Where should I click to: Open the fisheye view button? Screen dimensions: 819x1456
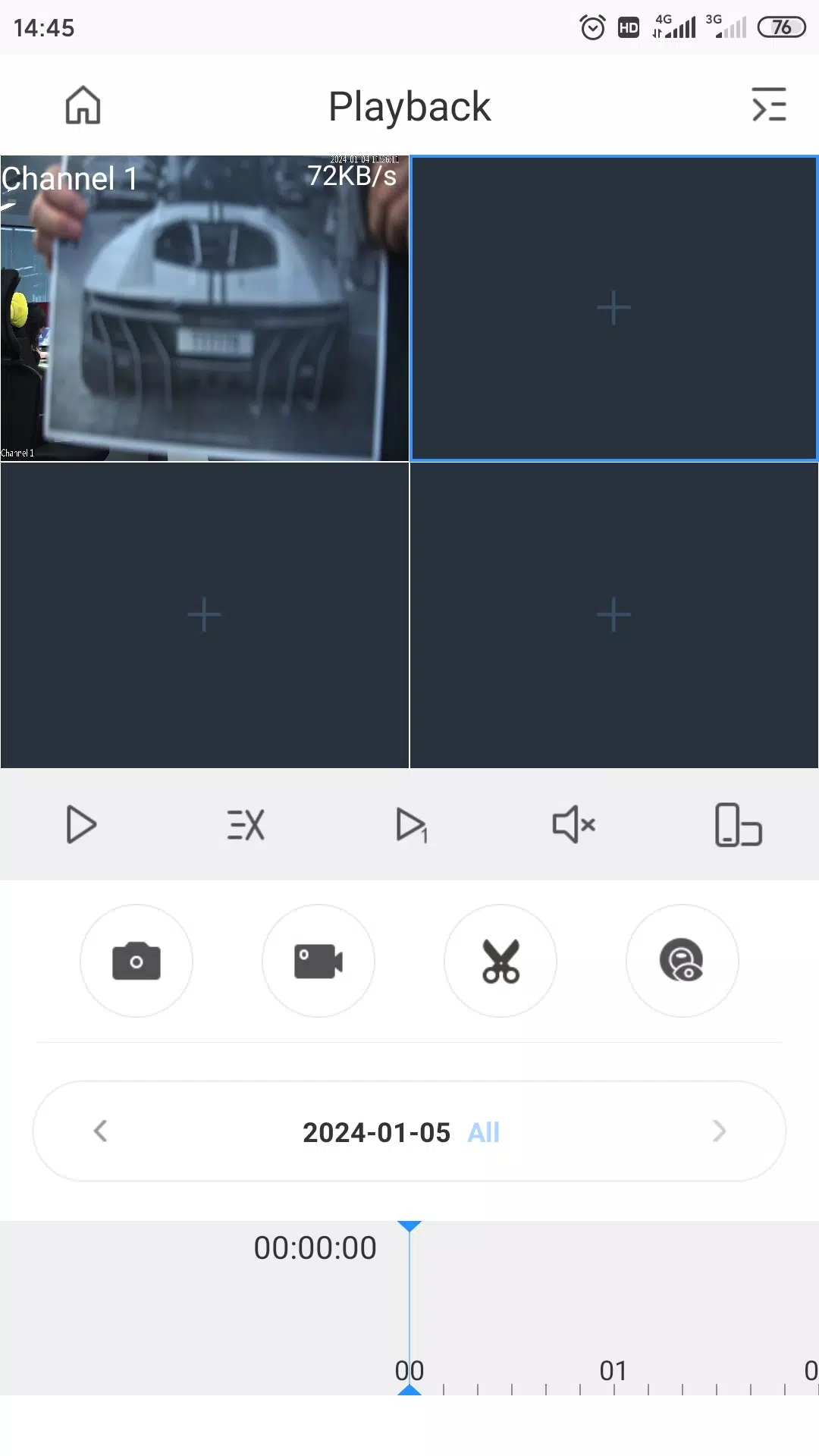coord(682,961)
